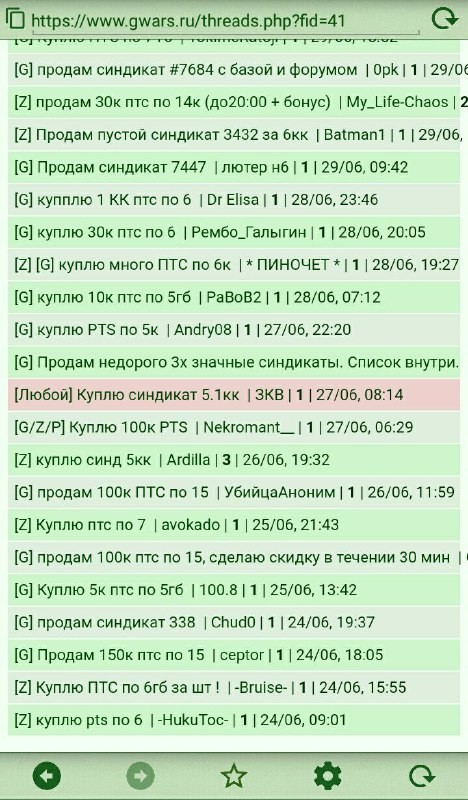Go back using the bottom back arrow
Viewport: 468px width, 800px height.
(47, 776)
